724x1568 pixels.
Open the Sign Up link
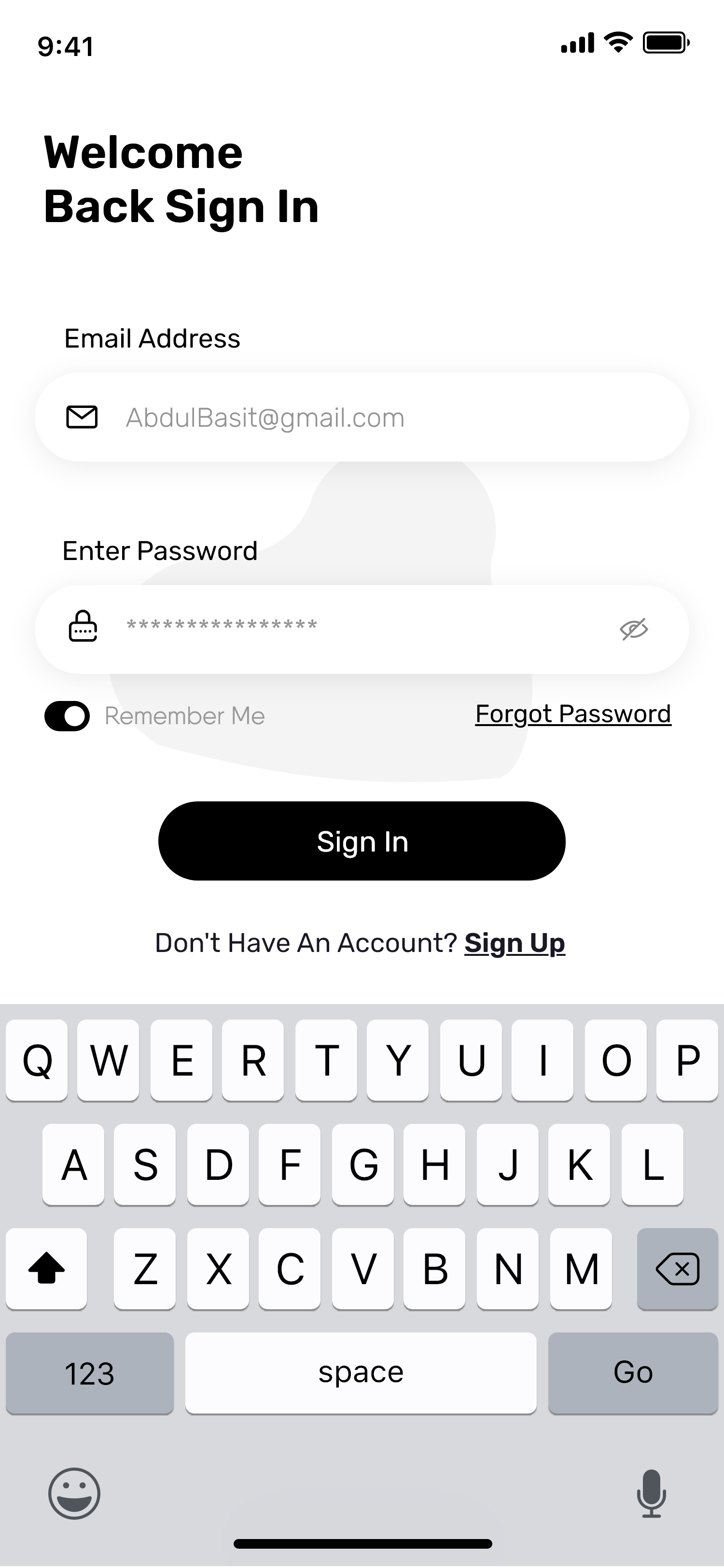515,943
